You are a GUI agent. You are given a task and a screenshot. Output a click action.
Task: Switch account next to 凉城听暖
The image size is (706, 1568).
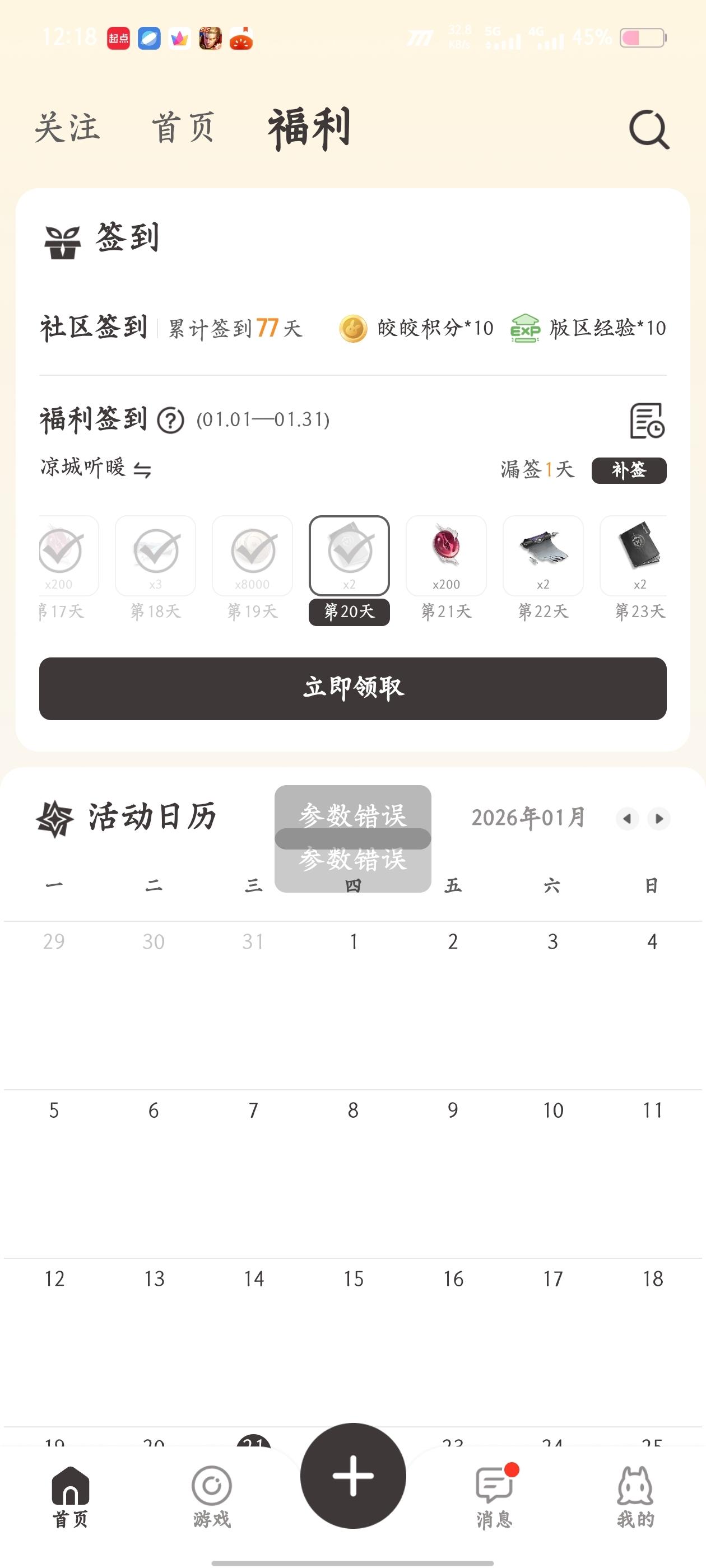142,470
